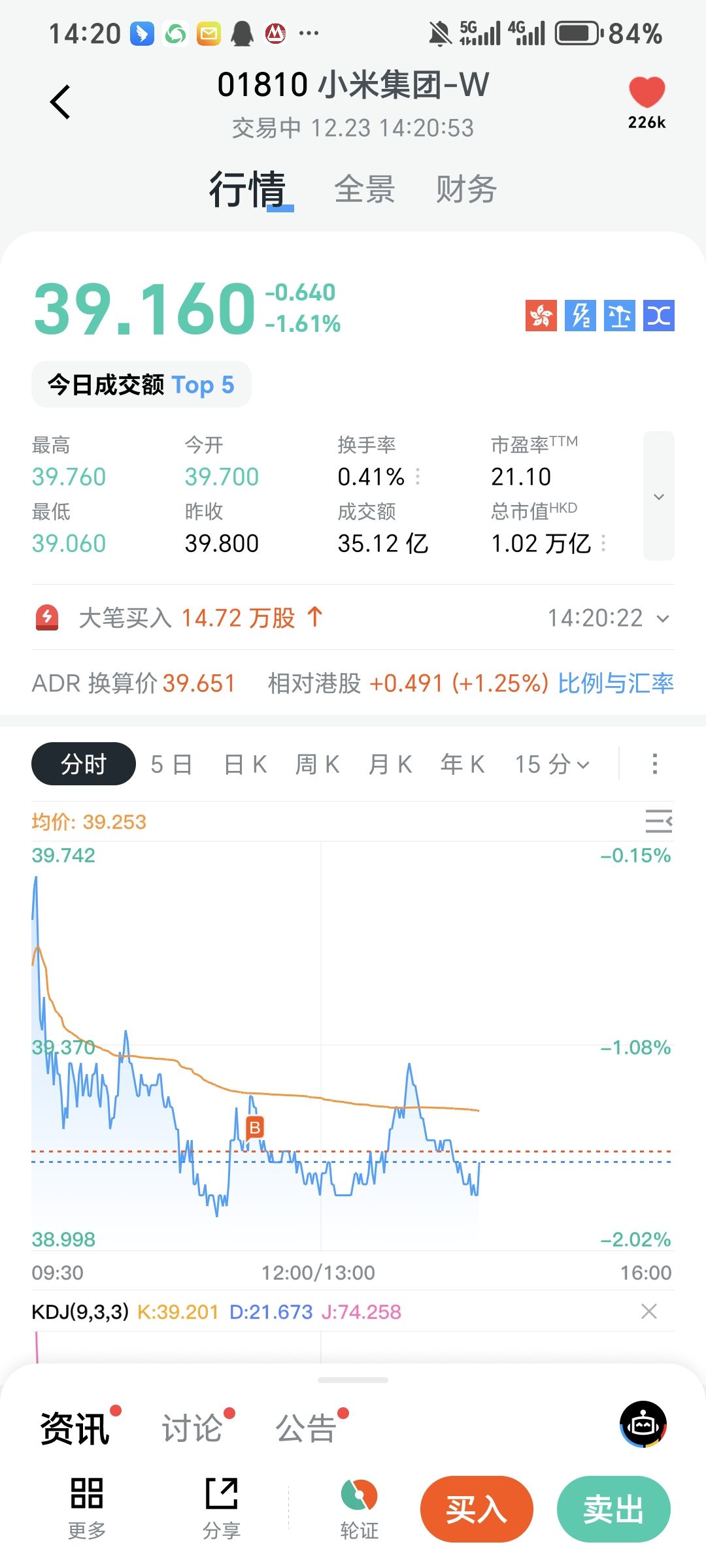Close the KDJ indicator panel

tap(649, 1311)
